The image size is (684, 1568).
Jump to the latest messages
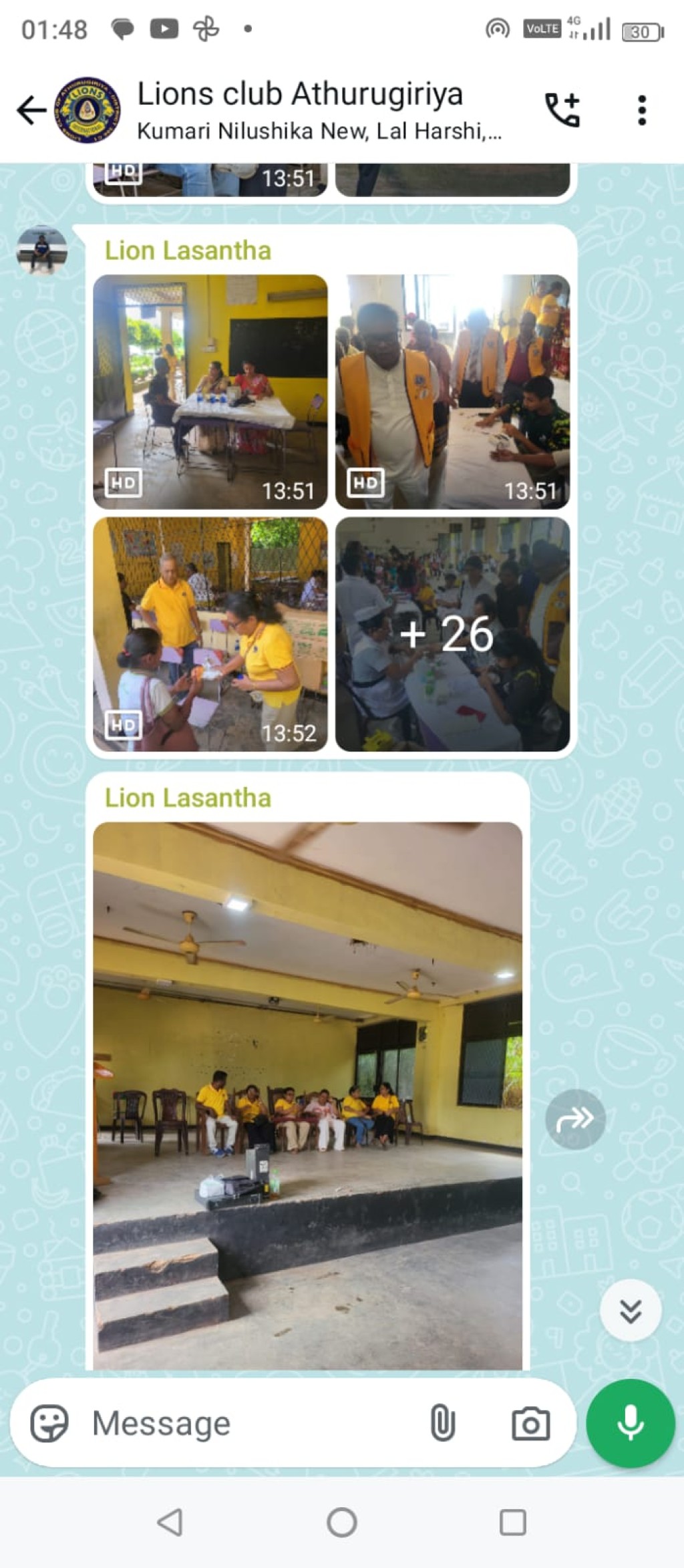(631, 1311)
